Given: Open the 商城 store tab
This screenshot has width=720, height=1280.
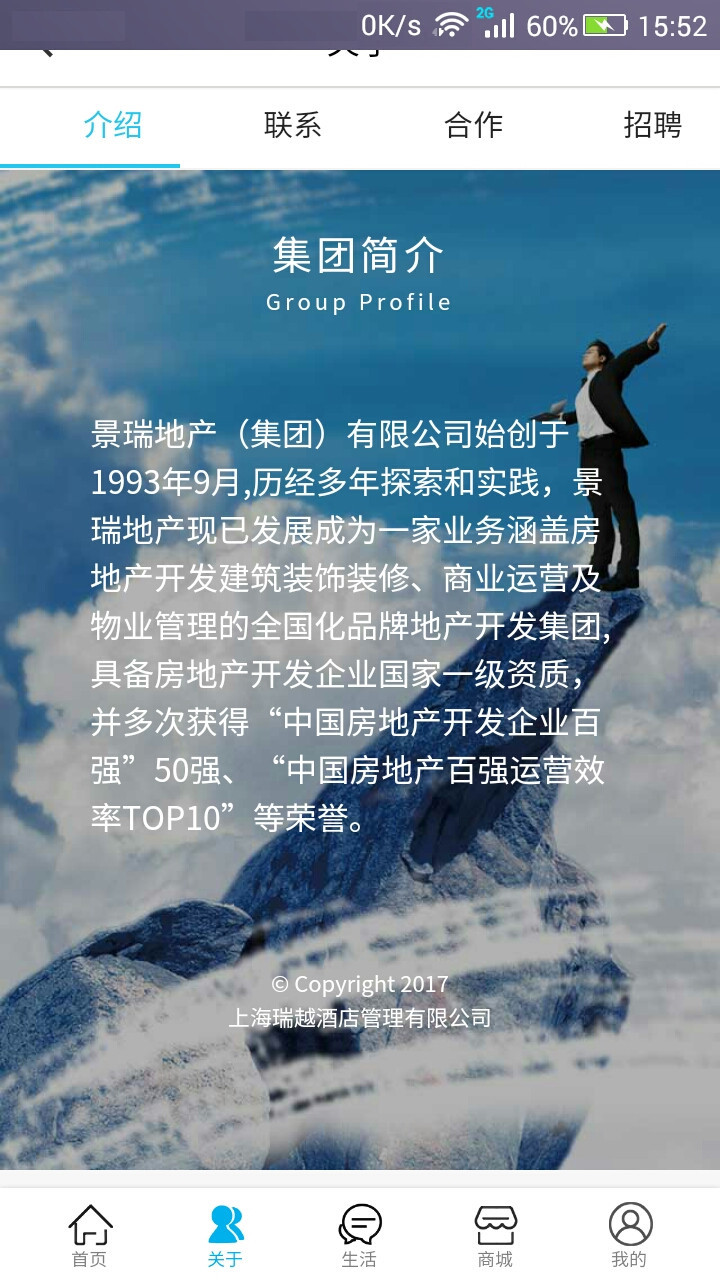Looking at the screenshot, I should click(x=495, y=1235).
